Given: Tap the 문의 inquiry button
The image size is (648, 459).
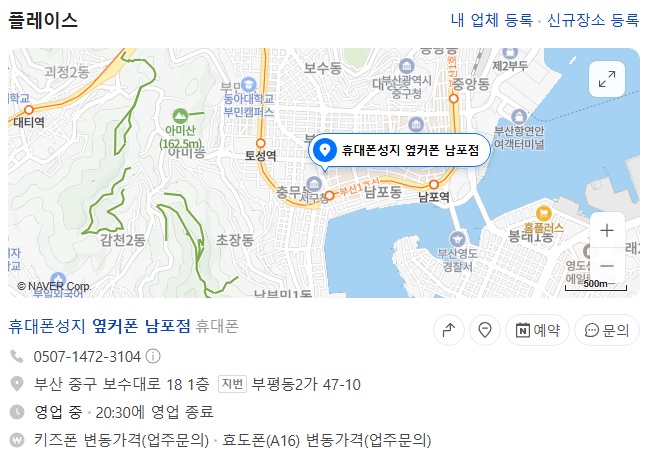Looking at the screenshot, I should (607, 330).
